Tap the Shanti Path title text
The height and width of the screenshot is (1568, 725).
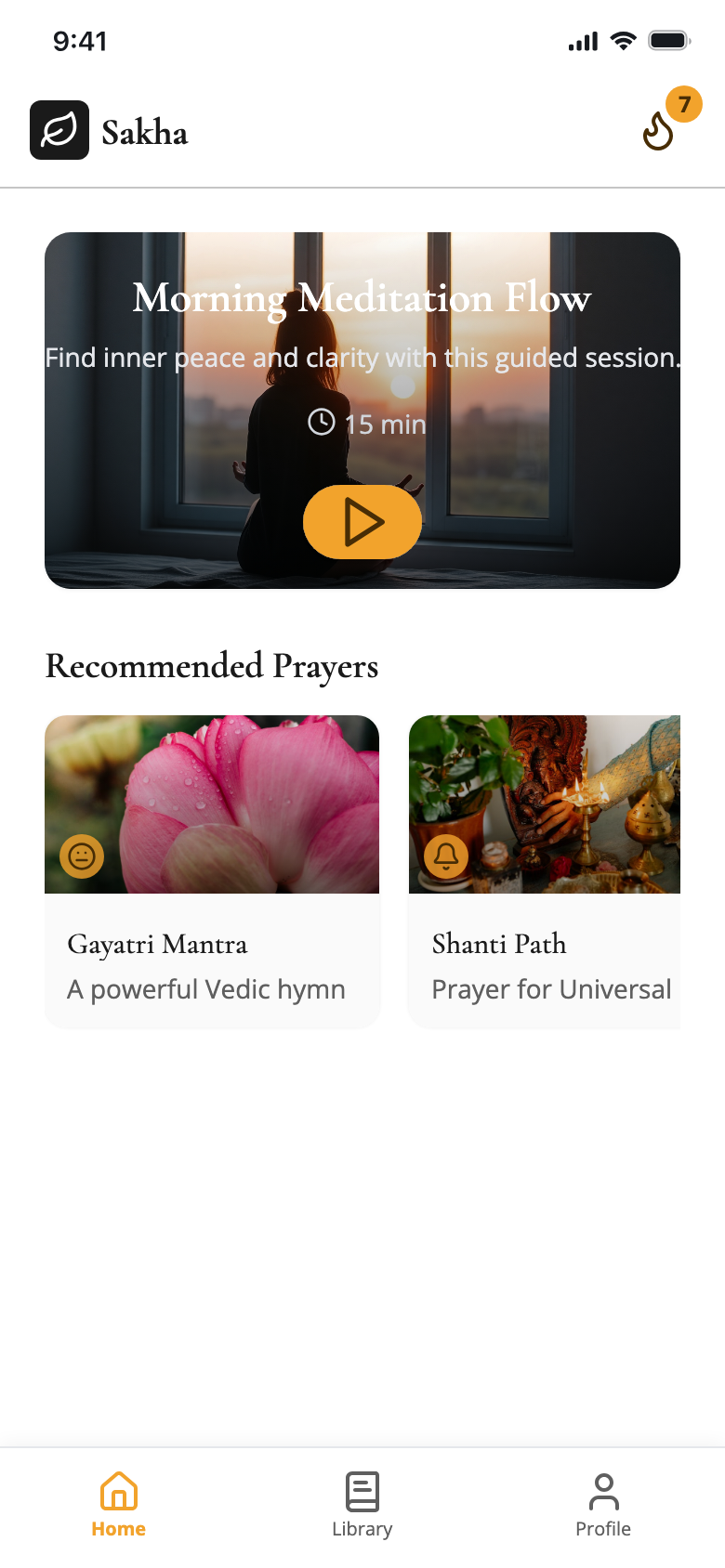coord(498,944)
